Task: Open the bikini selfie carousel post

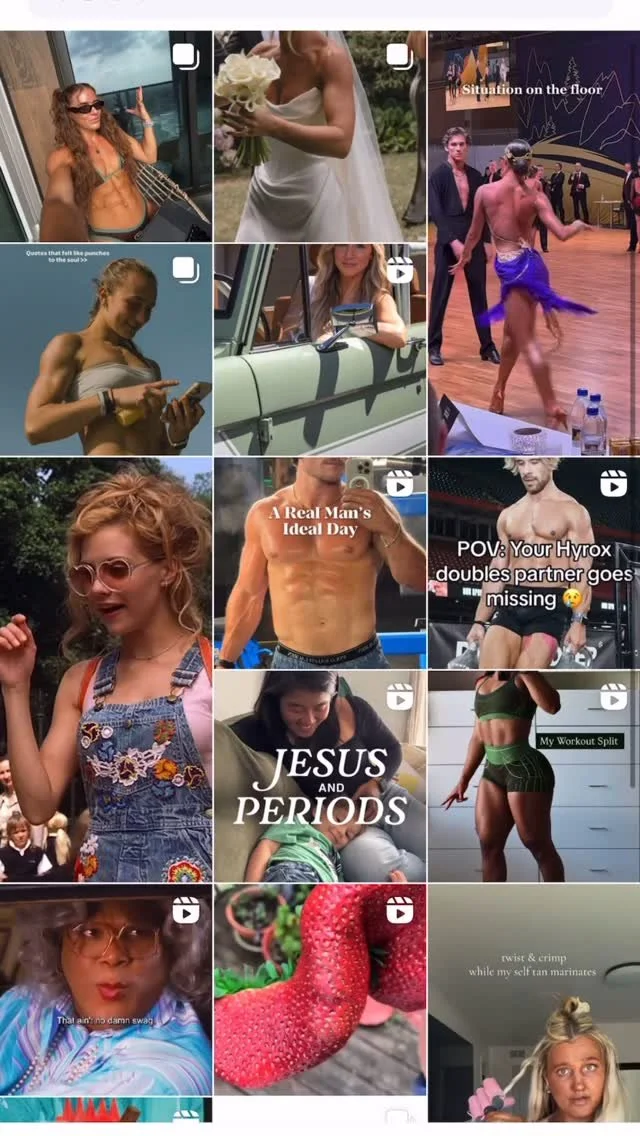Action: (106, 136)
